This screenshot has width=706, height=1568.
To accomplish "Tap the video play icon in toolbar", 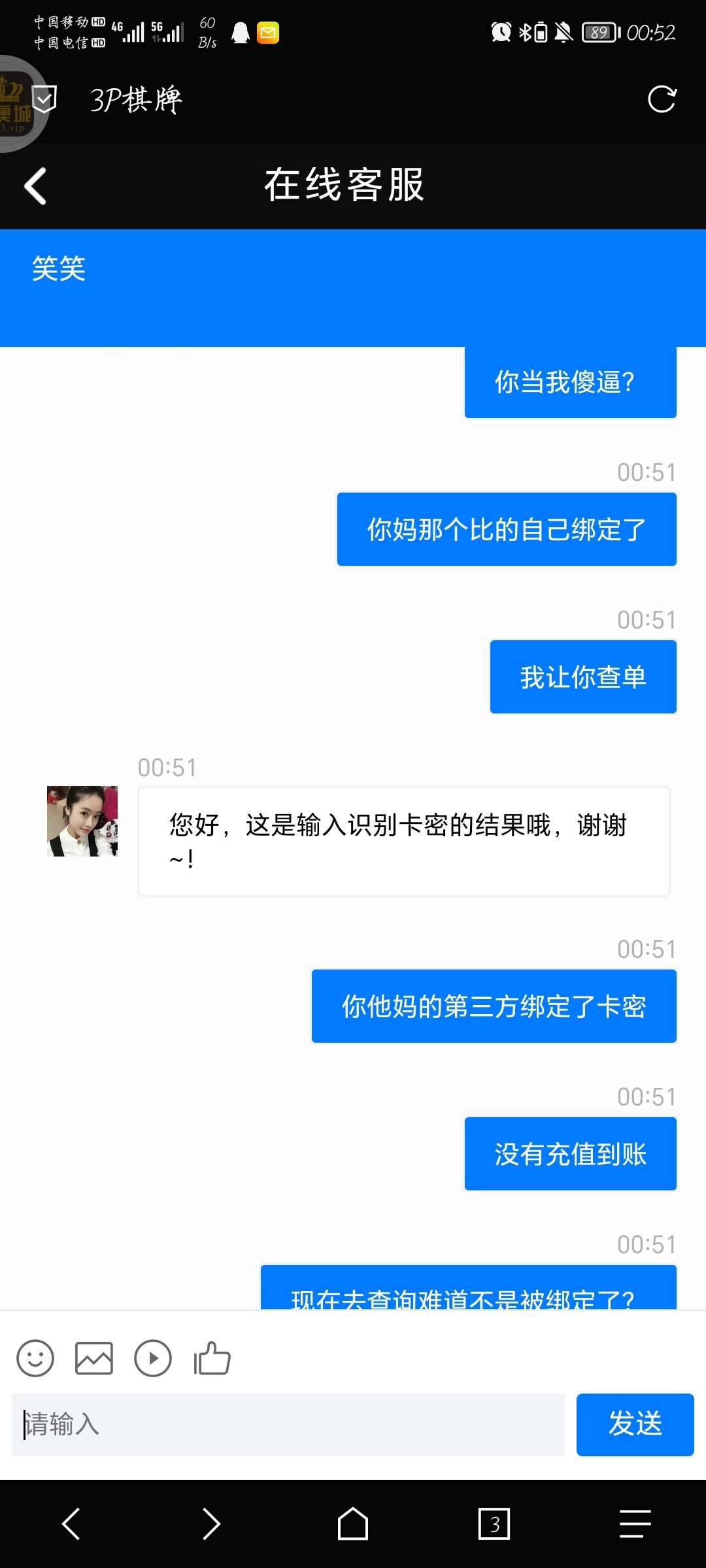I will pyautogui.click(x=153, y=1359).
